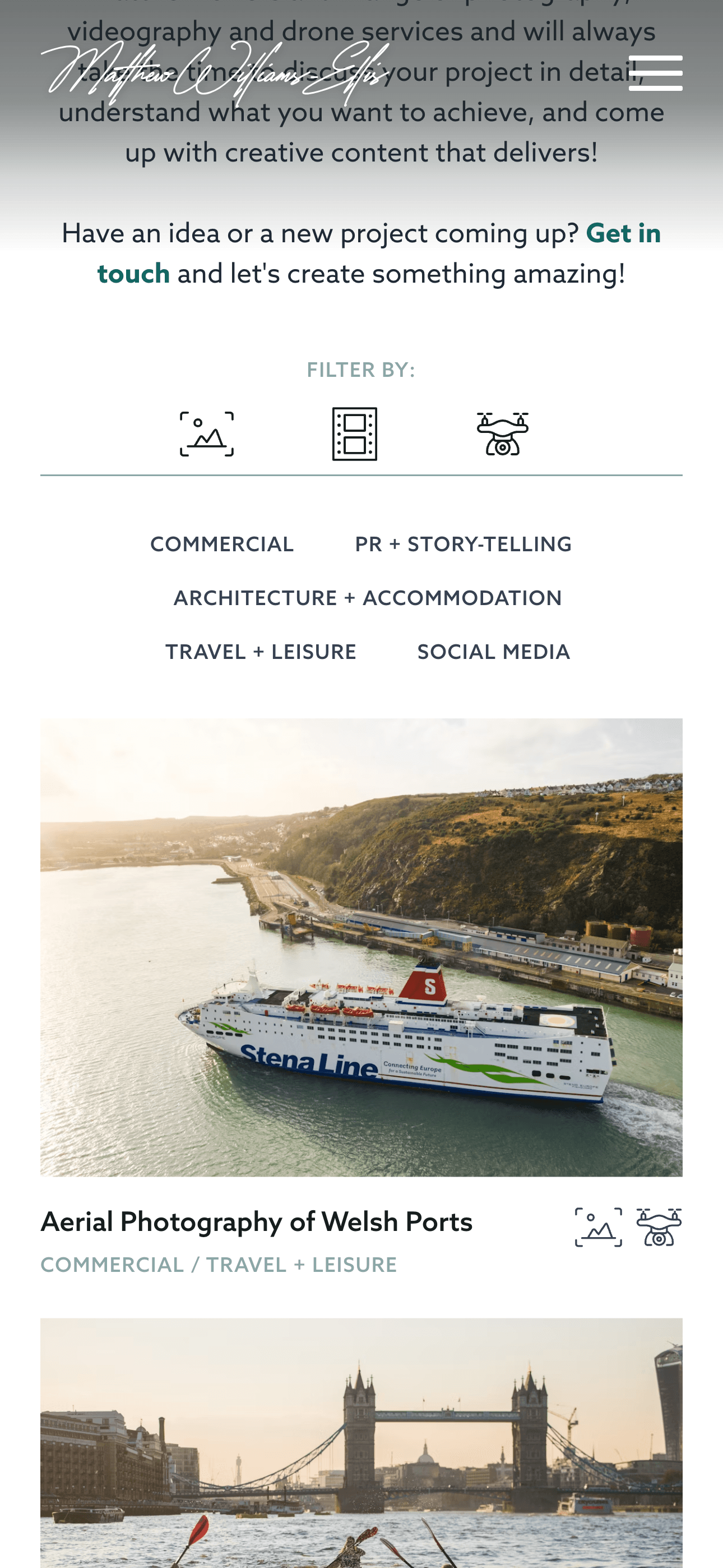Select the Social Media category
The height and width of the screenshot is (1568, 723).
pos(494,652)
